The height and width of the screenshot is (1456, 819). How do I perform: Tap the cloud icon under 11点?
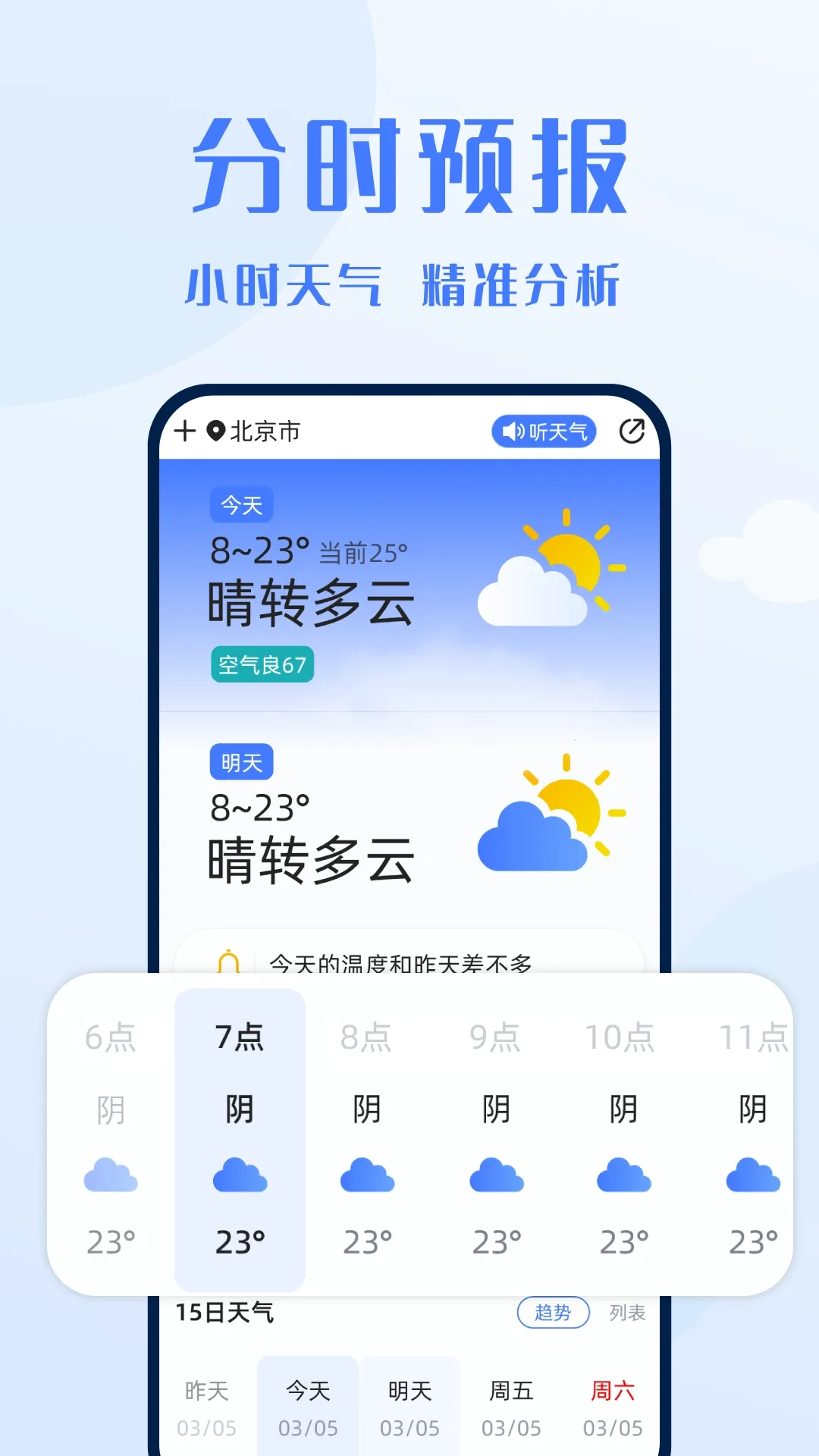tap(752, 1174)
